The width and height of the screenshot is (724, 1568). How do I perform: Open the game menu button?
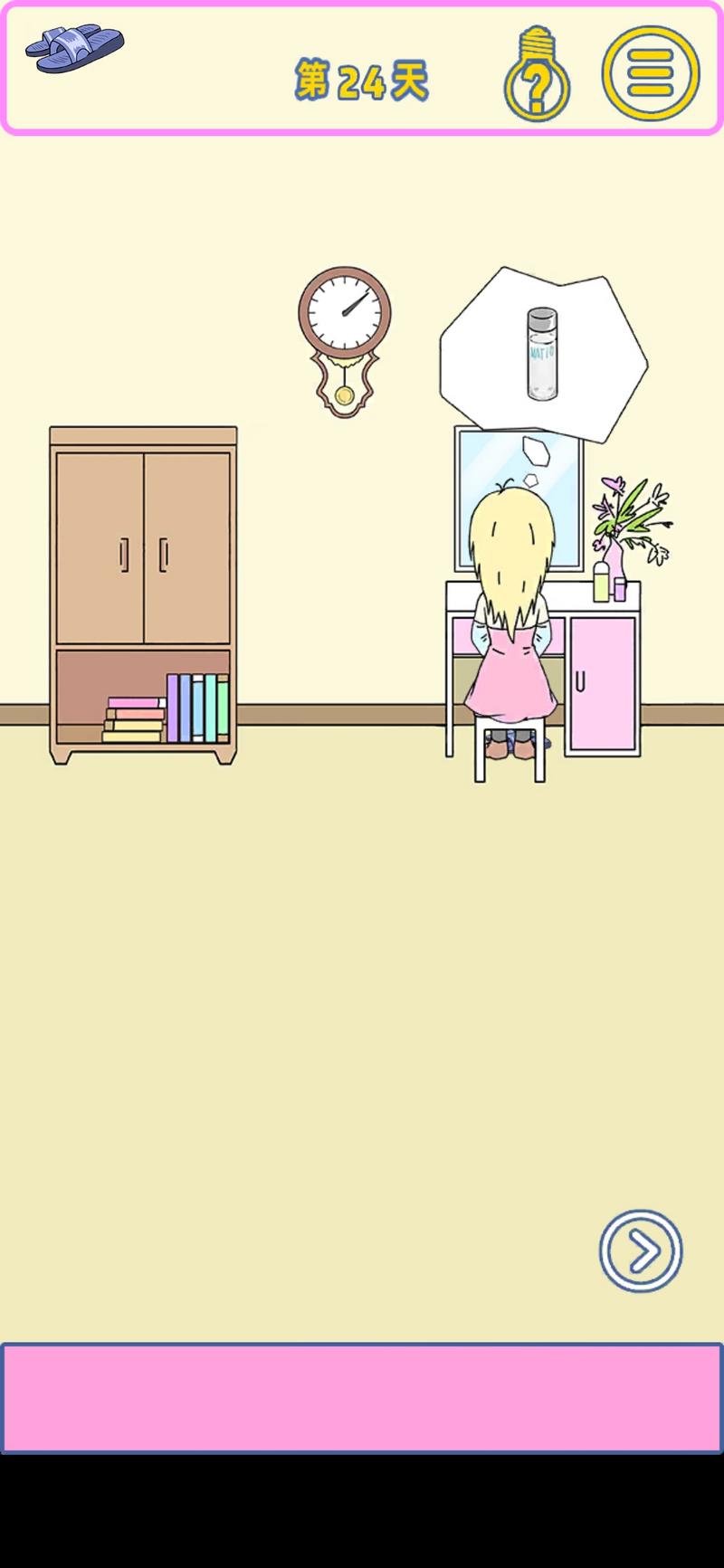[x=651, y=74]
